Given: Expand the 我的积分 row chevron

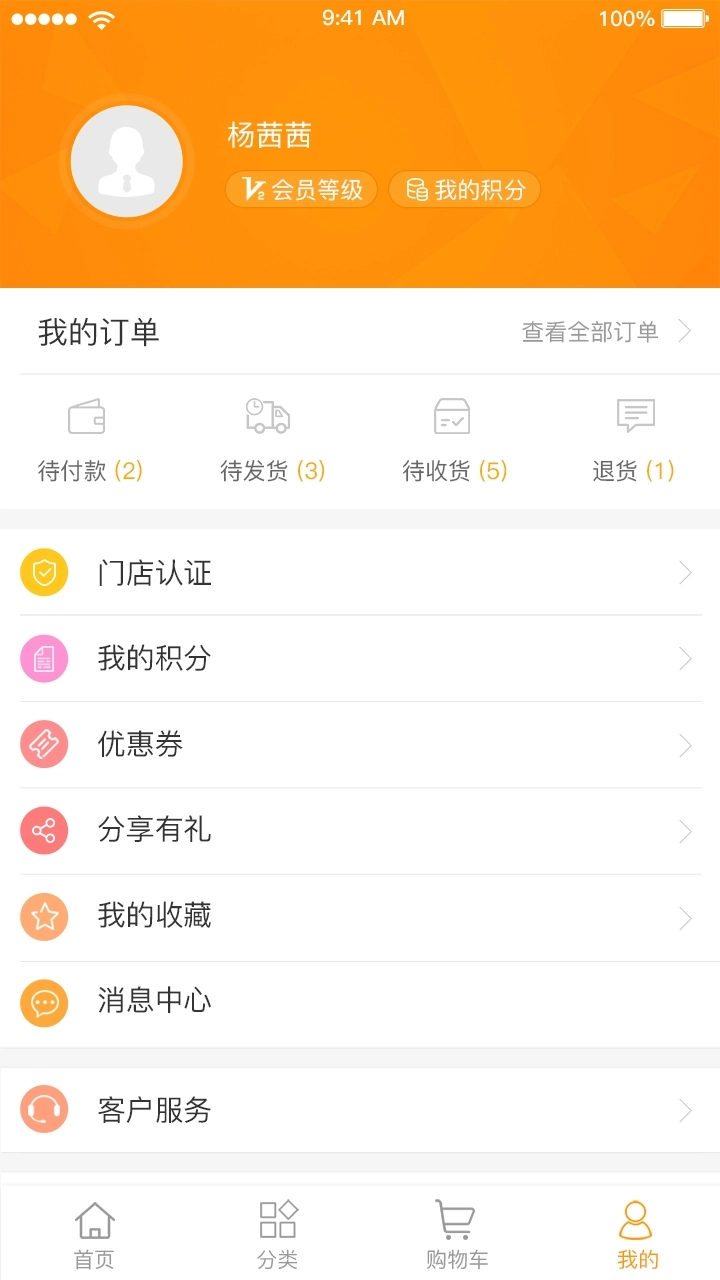Looking at the screenshot, I should [x=687, y=658].
